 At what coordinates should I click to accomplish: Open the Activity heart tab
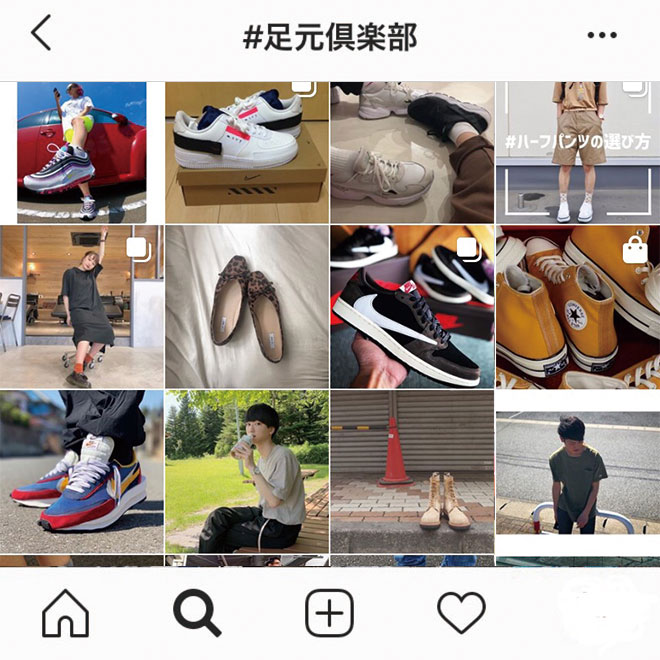461,612
